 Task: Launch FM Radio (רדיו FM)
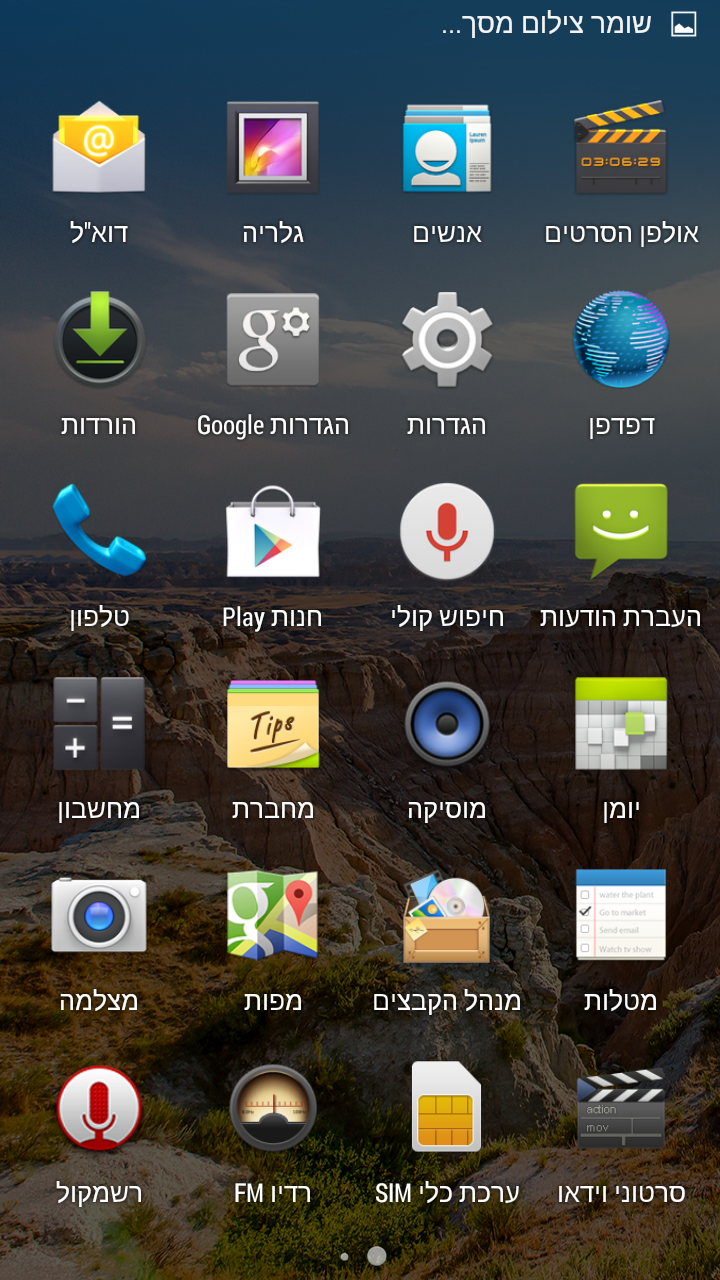click(272, 1108)
